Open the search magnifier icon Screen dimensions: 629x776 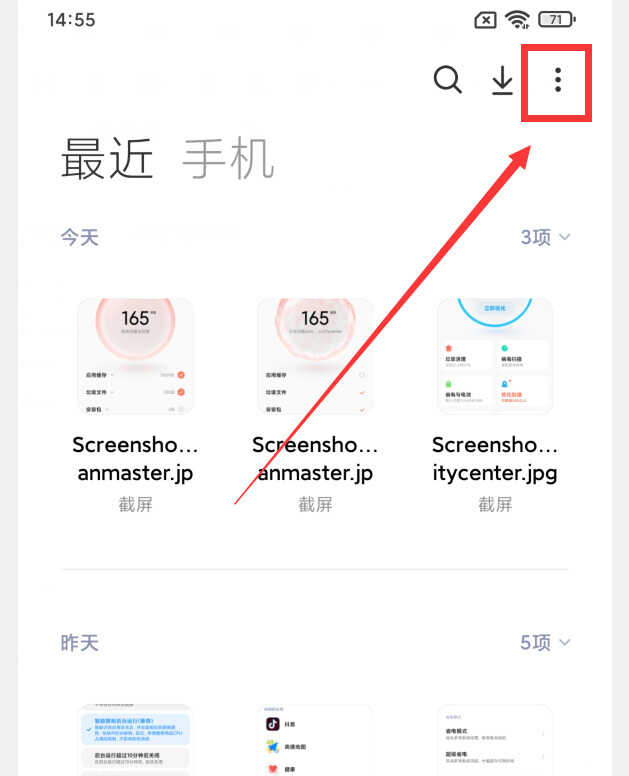[x=447, y=80]
